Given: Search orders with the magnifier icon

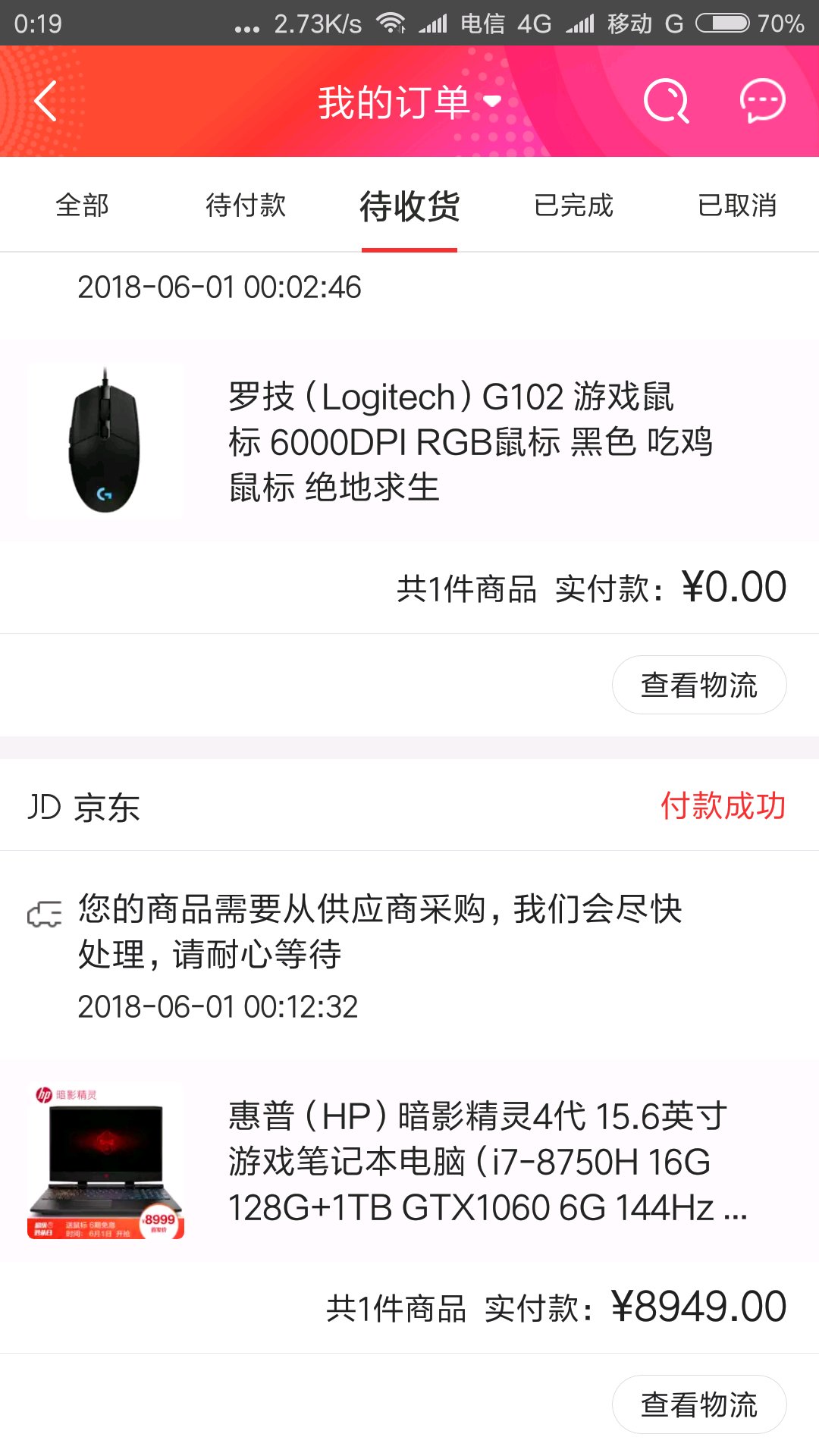Looking at the screenshot, I should (x=666, y=101).
